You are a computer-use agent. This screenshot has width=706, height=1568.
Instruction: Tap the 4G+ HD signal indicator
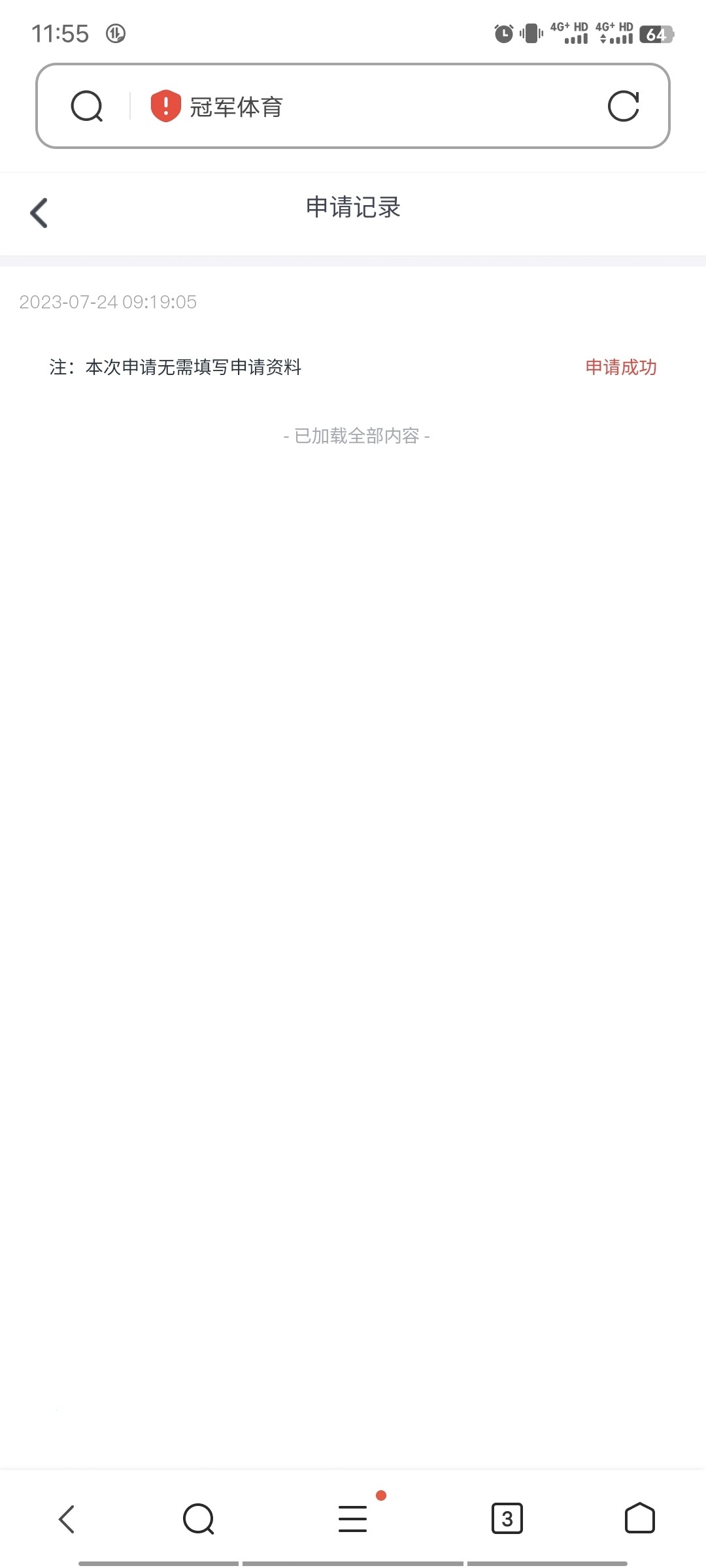[567, 31]
